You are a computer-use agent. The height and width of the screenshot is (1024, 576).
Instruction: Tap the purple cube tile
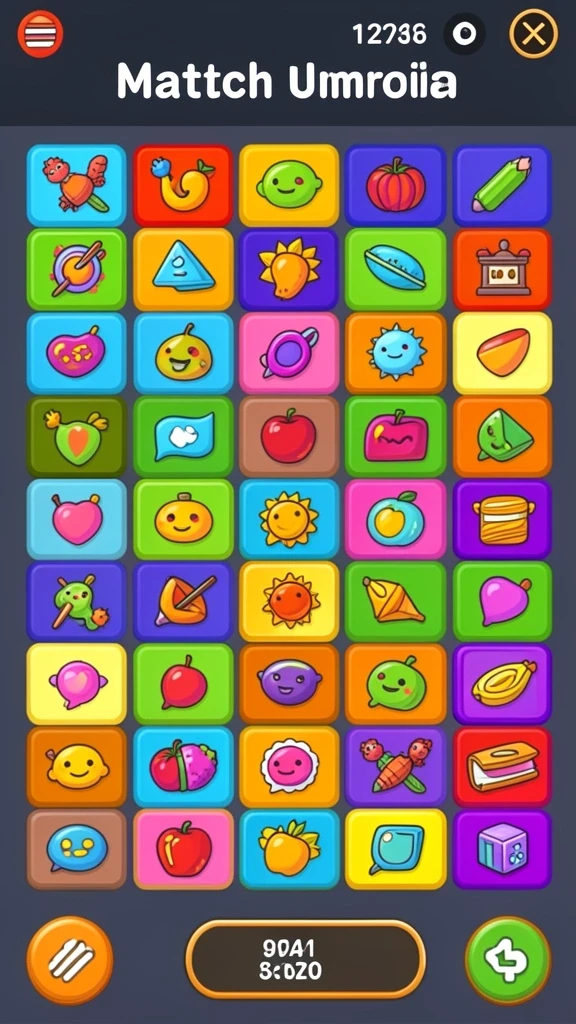pos(502,849)
